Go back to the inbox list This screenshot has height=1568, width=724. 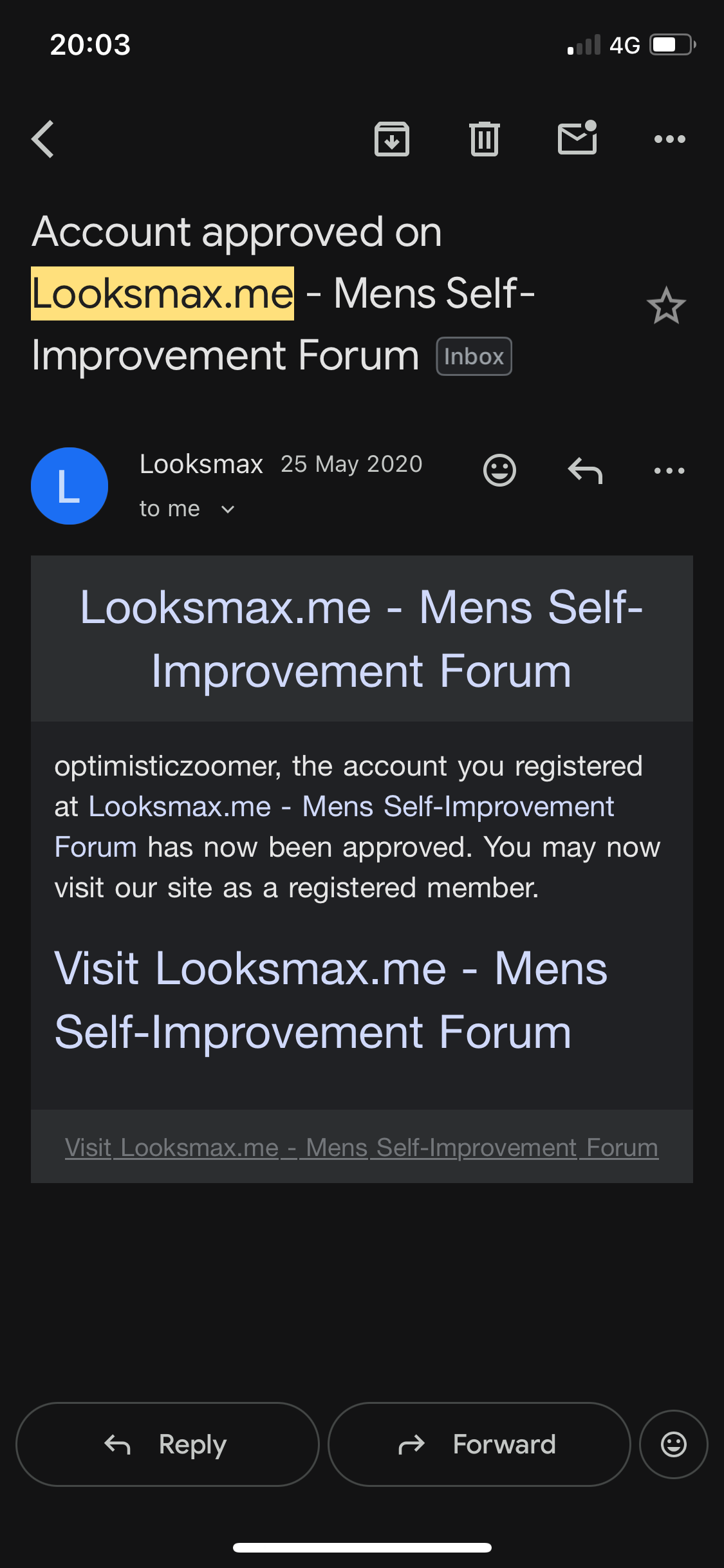(x=43, y=139)
